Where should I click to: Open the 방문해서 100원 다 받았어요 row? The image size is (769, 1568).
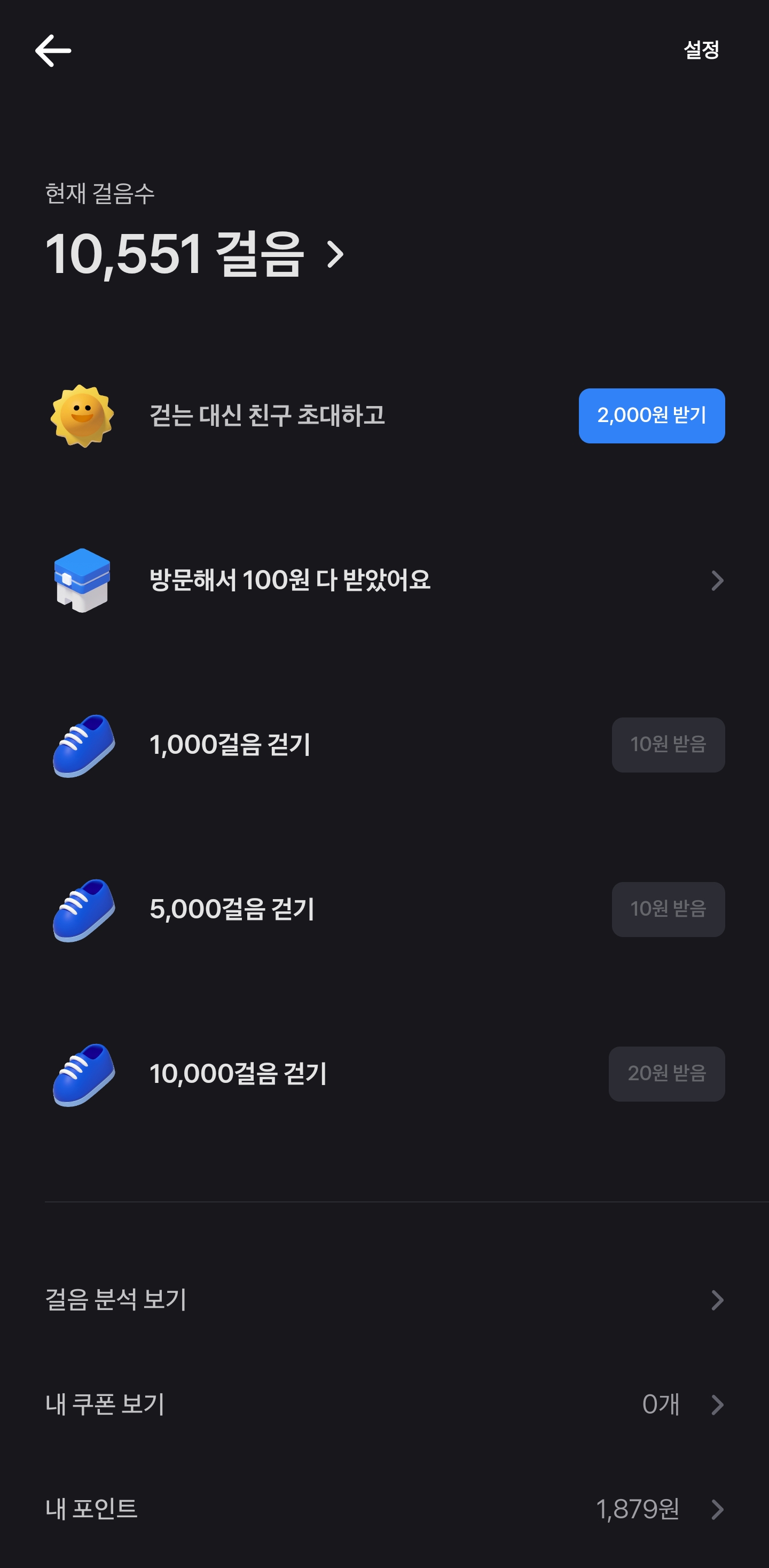(384, 580)
